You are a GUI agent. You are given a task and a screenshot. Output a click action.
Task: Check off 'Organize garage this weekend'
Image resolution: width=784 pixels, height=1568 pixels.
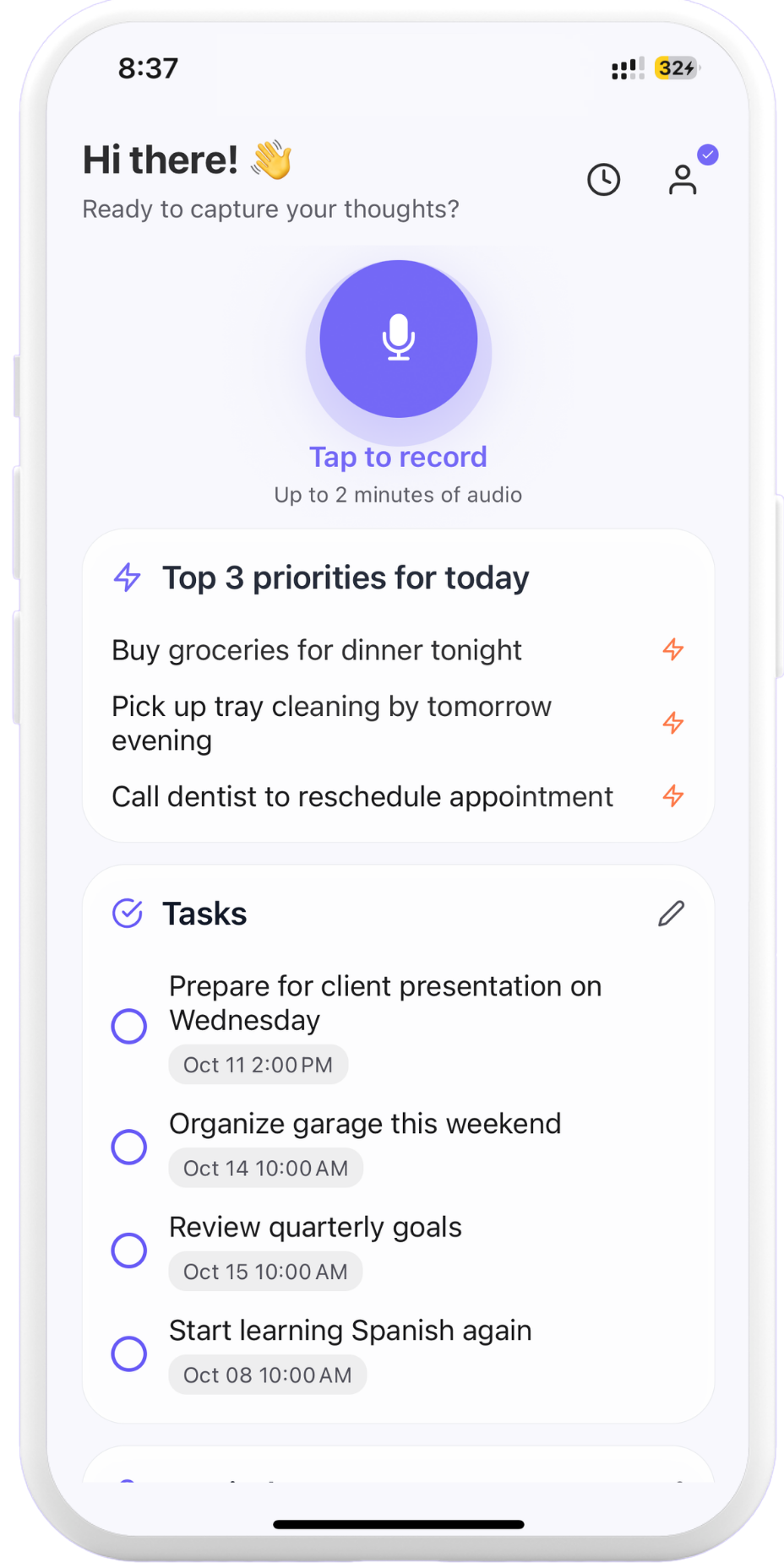click(x=129, y=1147)
